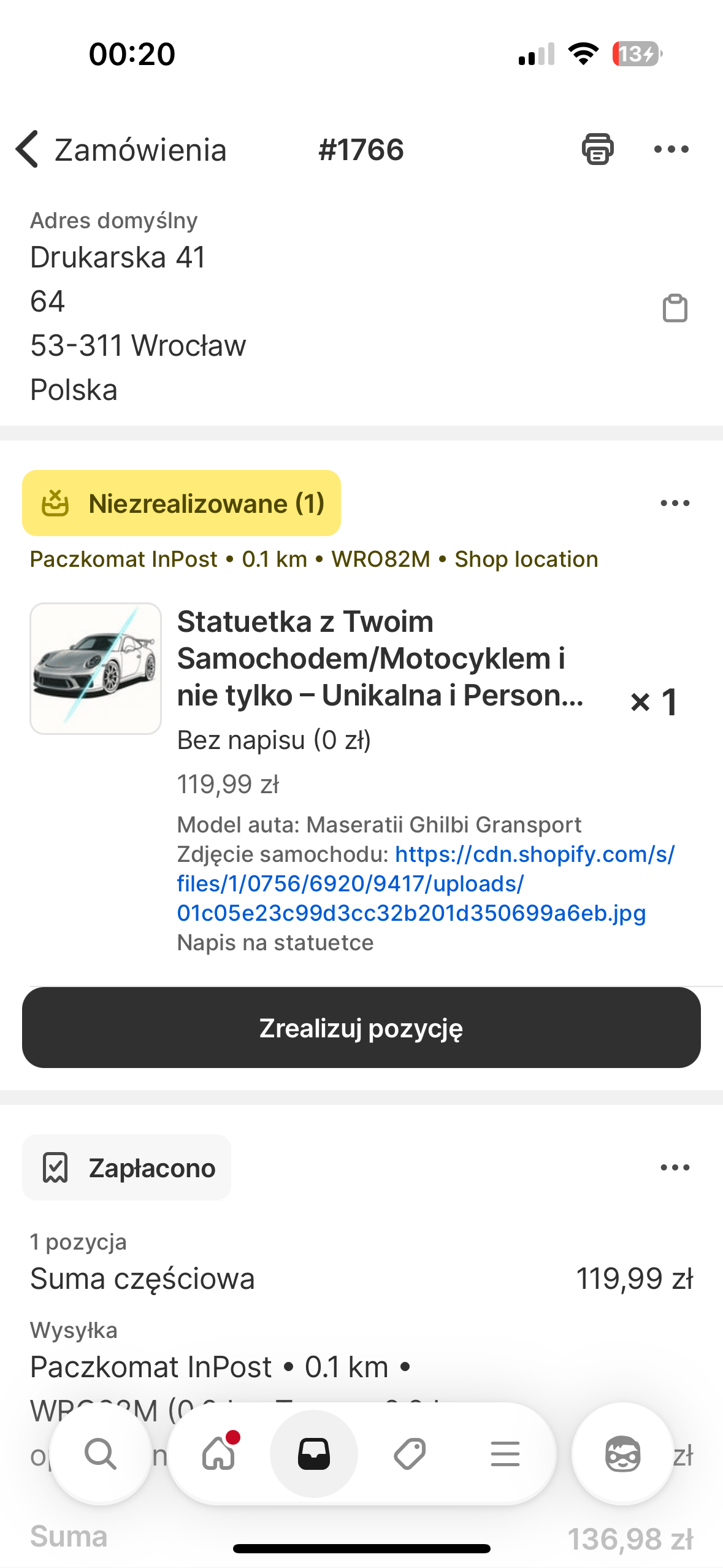Tap the unfulfilled box icon in yellow badge
This screenshot has height=1568, width=723.
pyautogui.click(x=56, y=503)
